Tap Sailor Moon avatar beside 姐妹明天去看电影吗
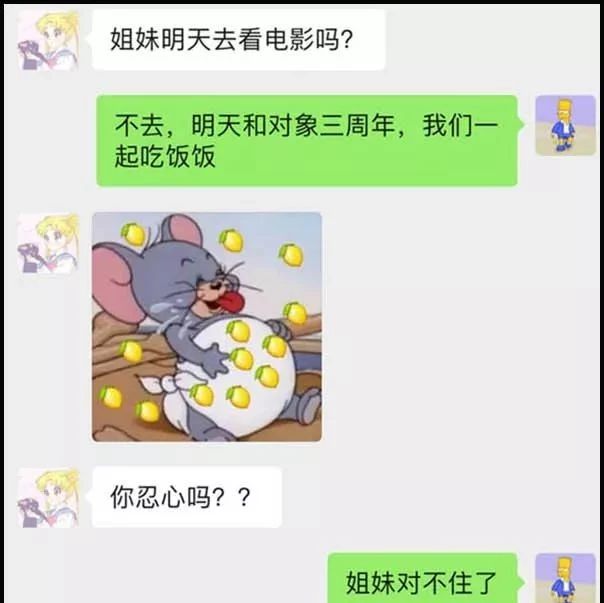Image resolution: width=604 pixels, height=603 pixels. click(x=48, y=40)
